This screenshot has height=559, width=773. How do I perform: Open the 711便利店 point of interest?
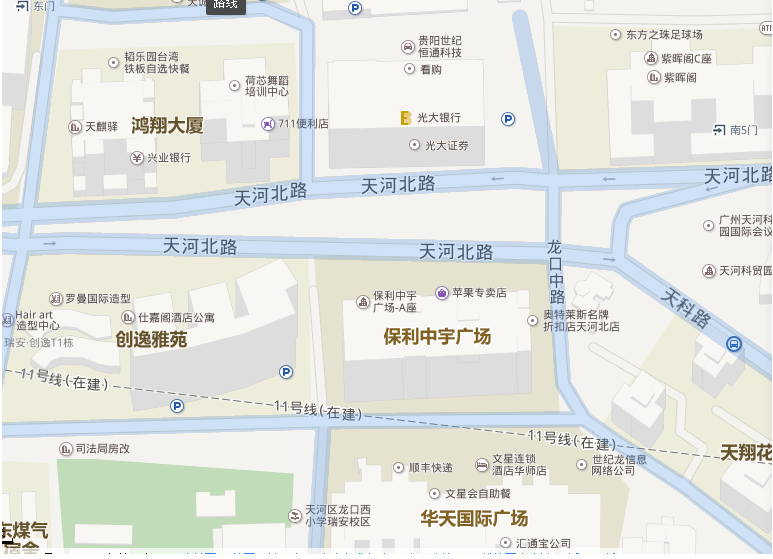pos(267,123)
